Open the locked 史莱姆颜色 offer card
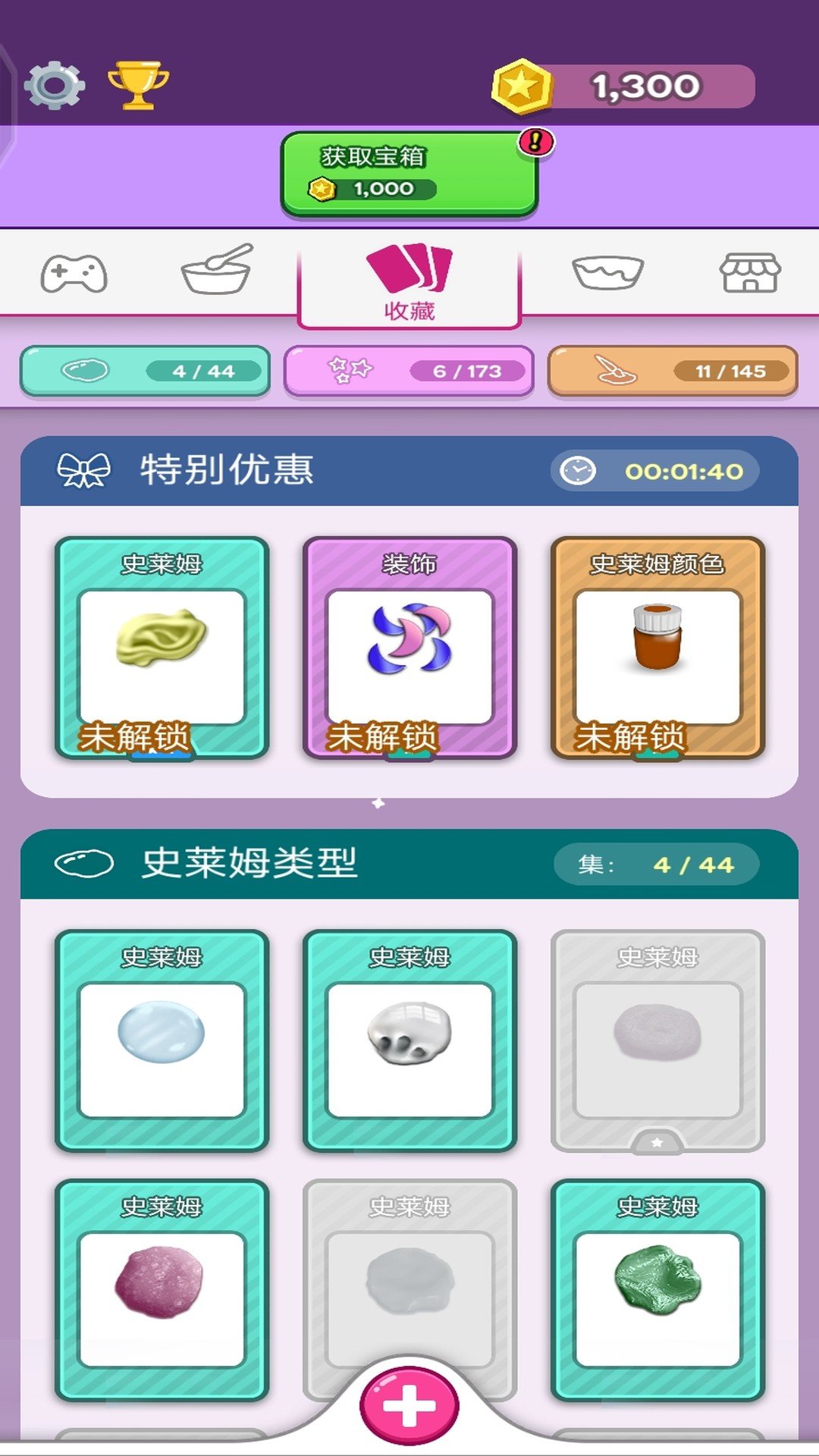819x1456 pixels. 657,648
